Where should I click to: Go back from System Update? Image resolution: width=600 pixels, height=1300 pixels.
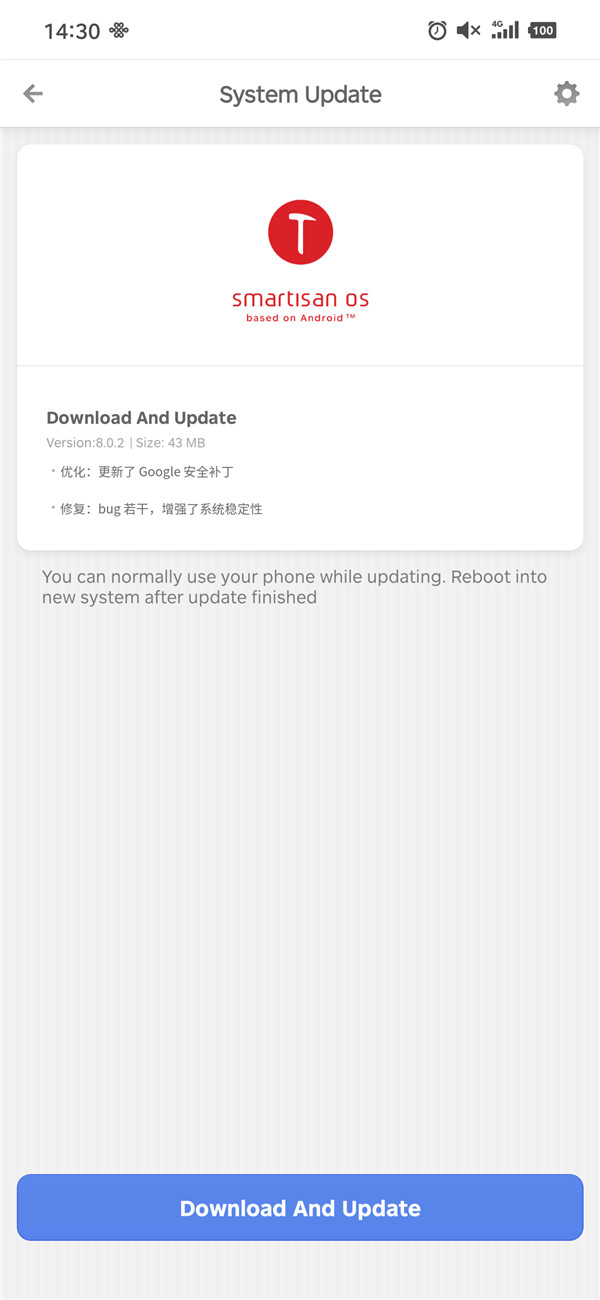point(33,94)
